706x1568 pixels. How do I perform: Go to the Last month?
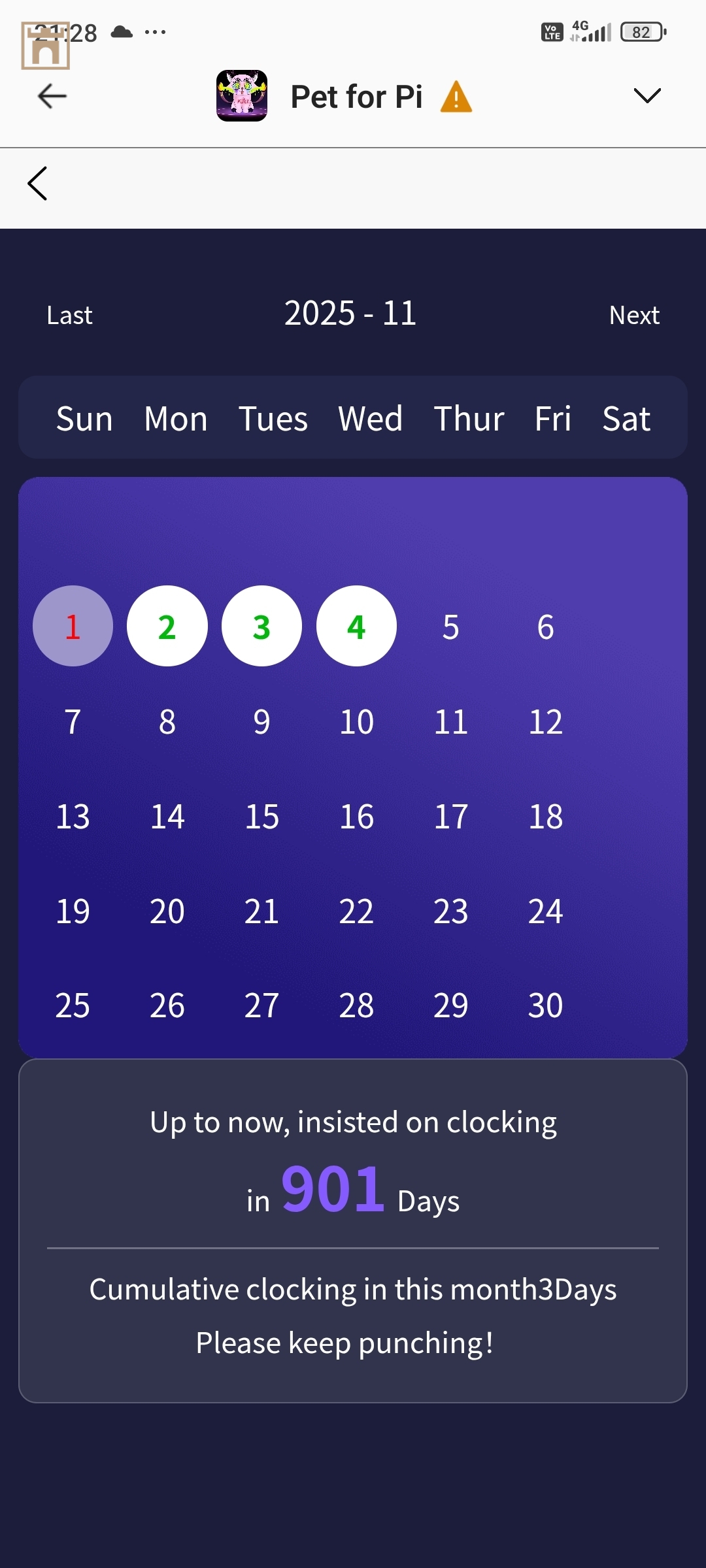pyautogui.click(x=69, y=316)
